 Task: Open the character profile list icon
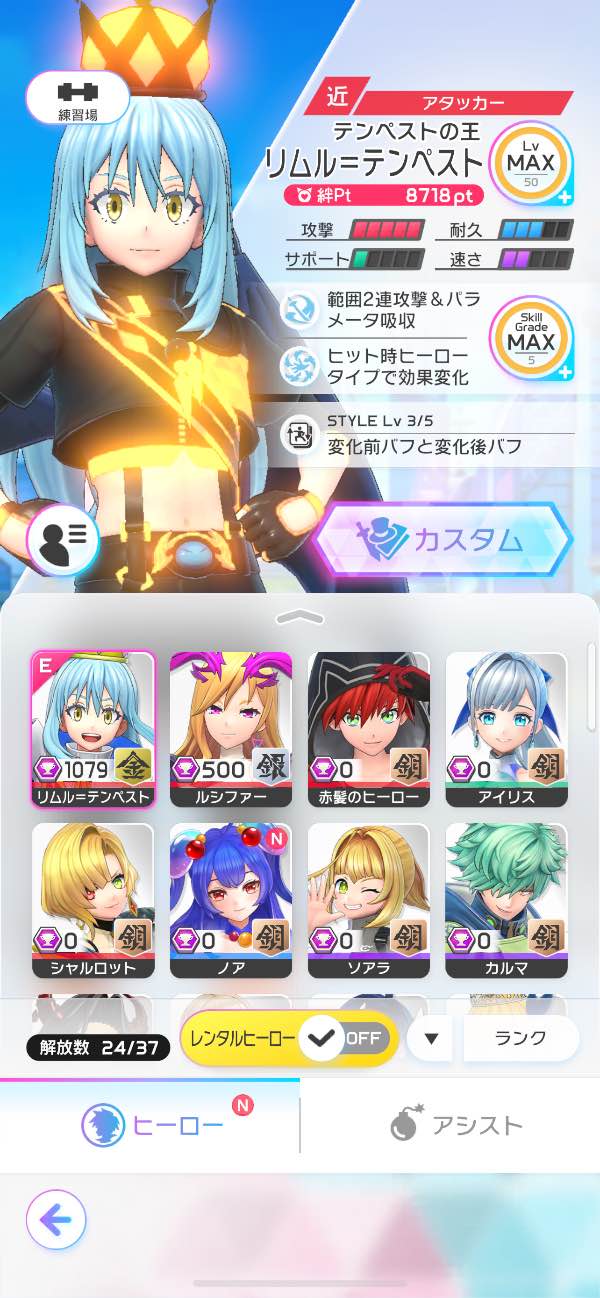[63, 536]
